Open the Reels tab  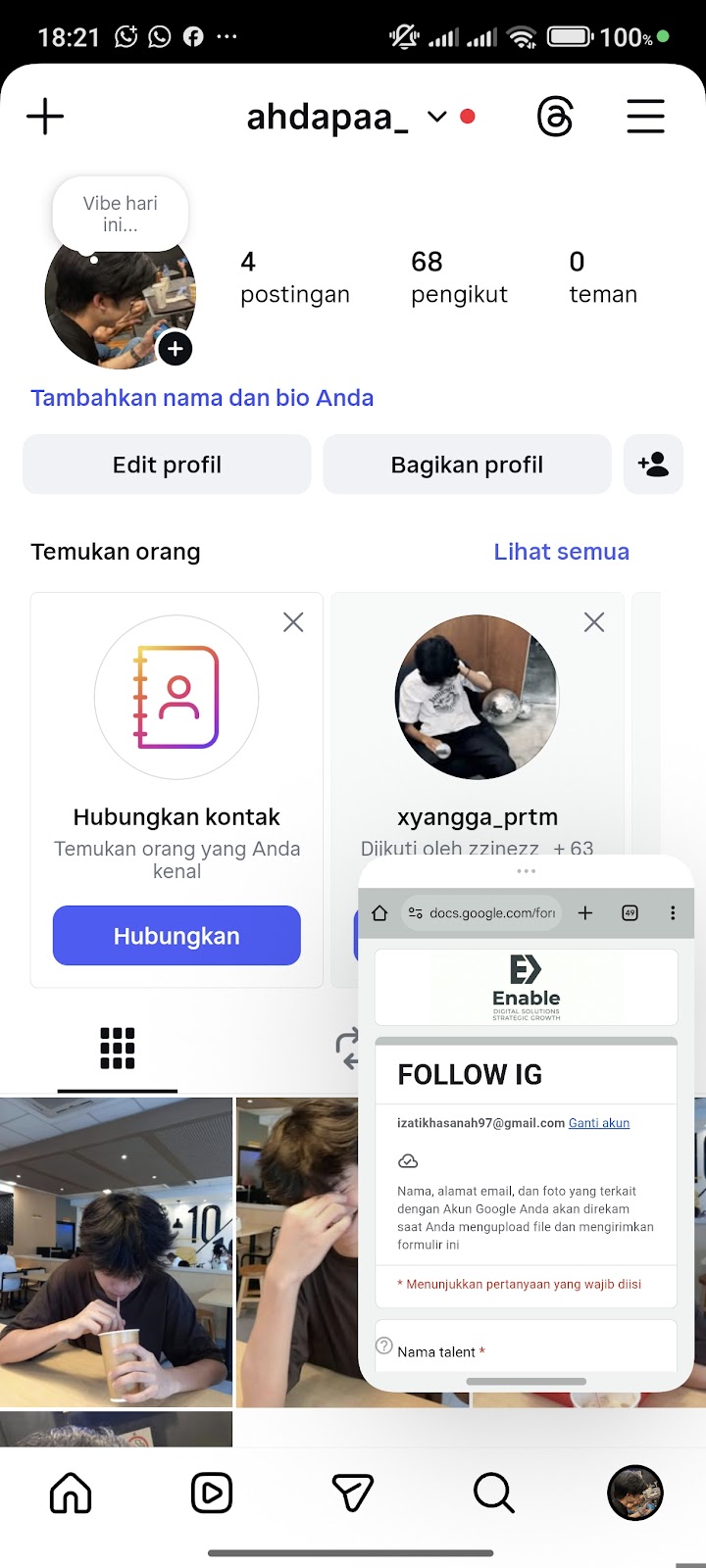tap(212, 1494)
